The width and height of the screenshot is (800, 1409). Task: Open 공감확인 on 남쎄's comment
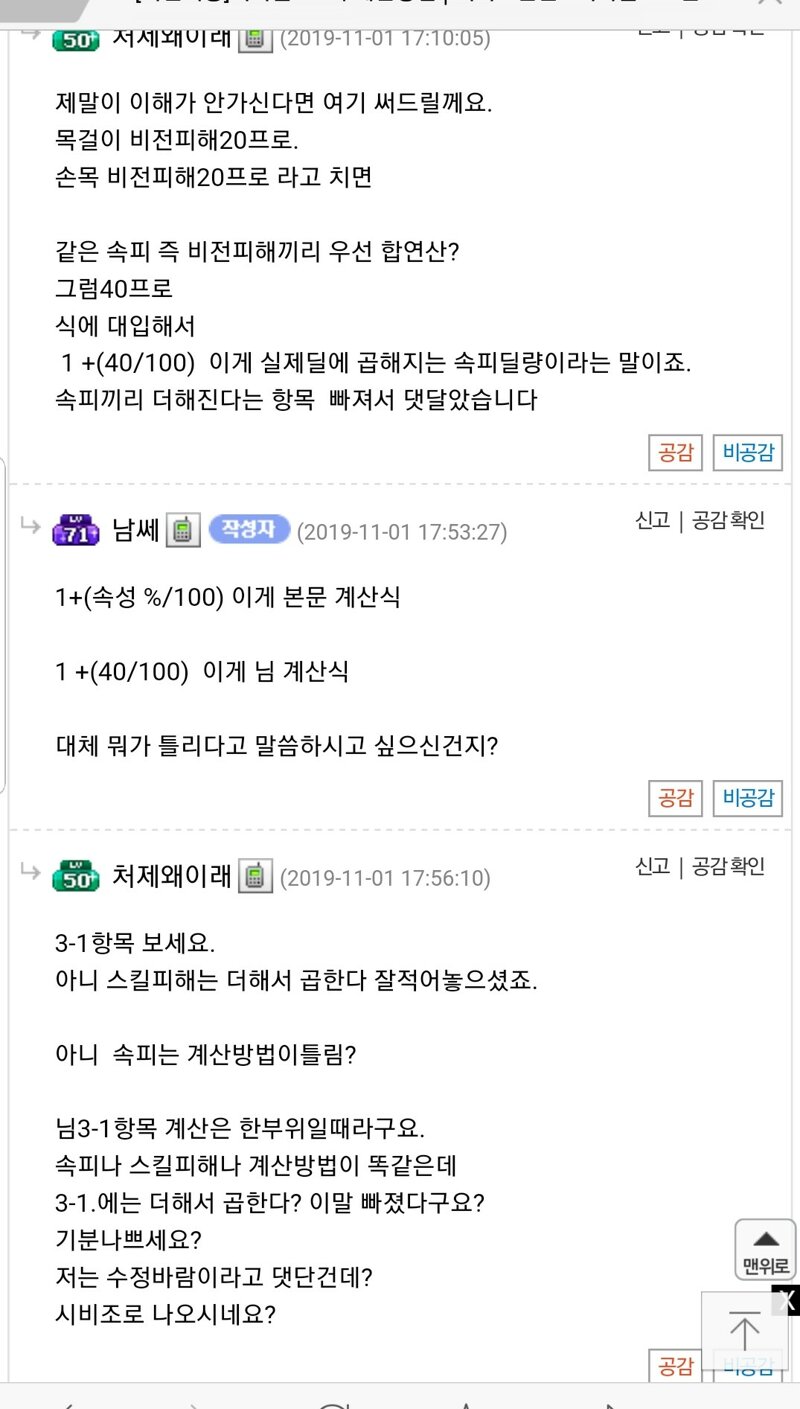point(728,521)
